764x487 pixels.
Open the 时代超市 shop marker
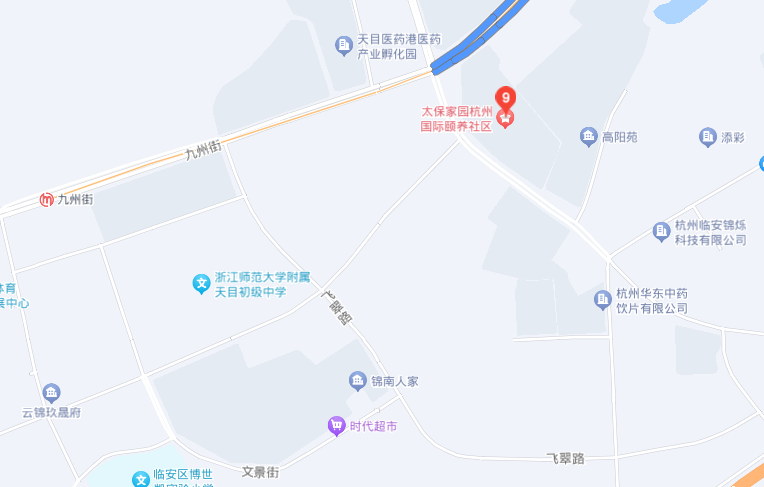[337, 426]
